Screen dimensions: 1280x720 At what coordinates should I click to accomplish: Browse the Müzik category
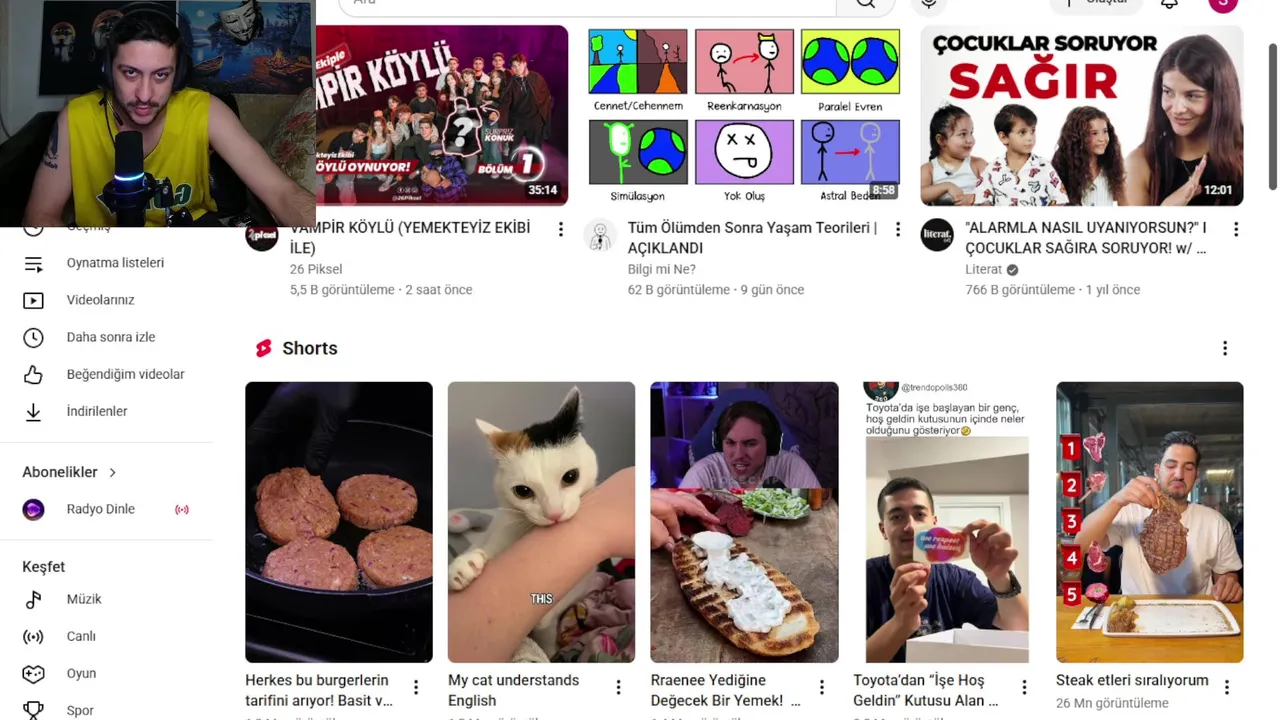(84, 599)
